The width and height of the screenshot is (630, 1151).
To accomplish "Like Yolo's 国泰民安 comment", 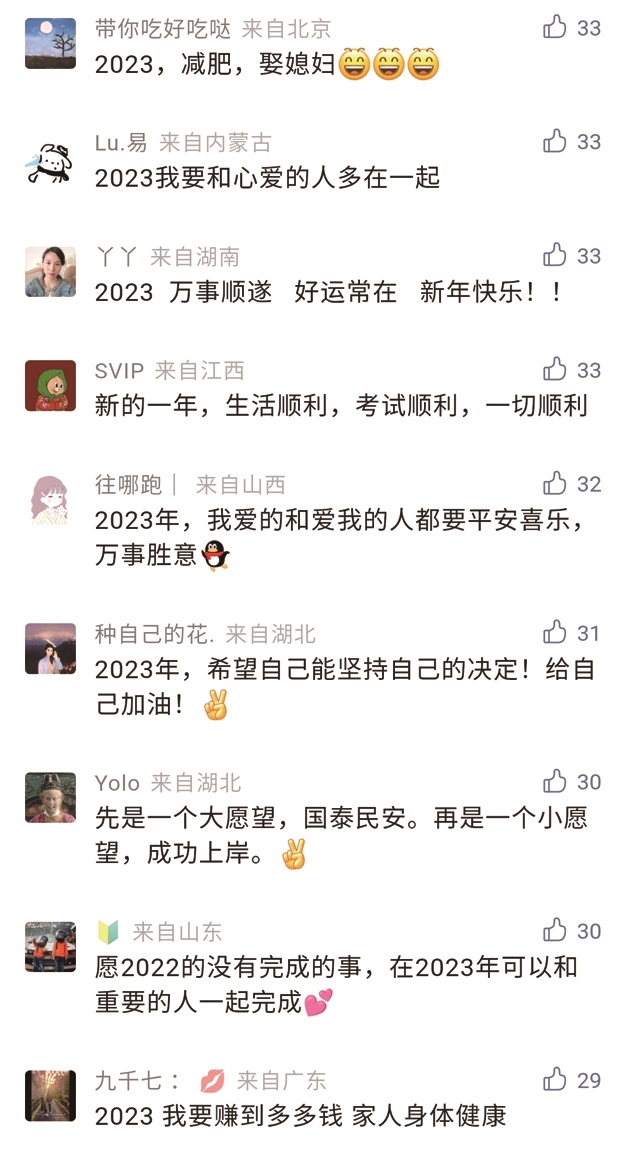I will click(555, 782).
